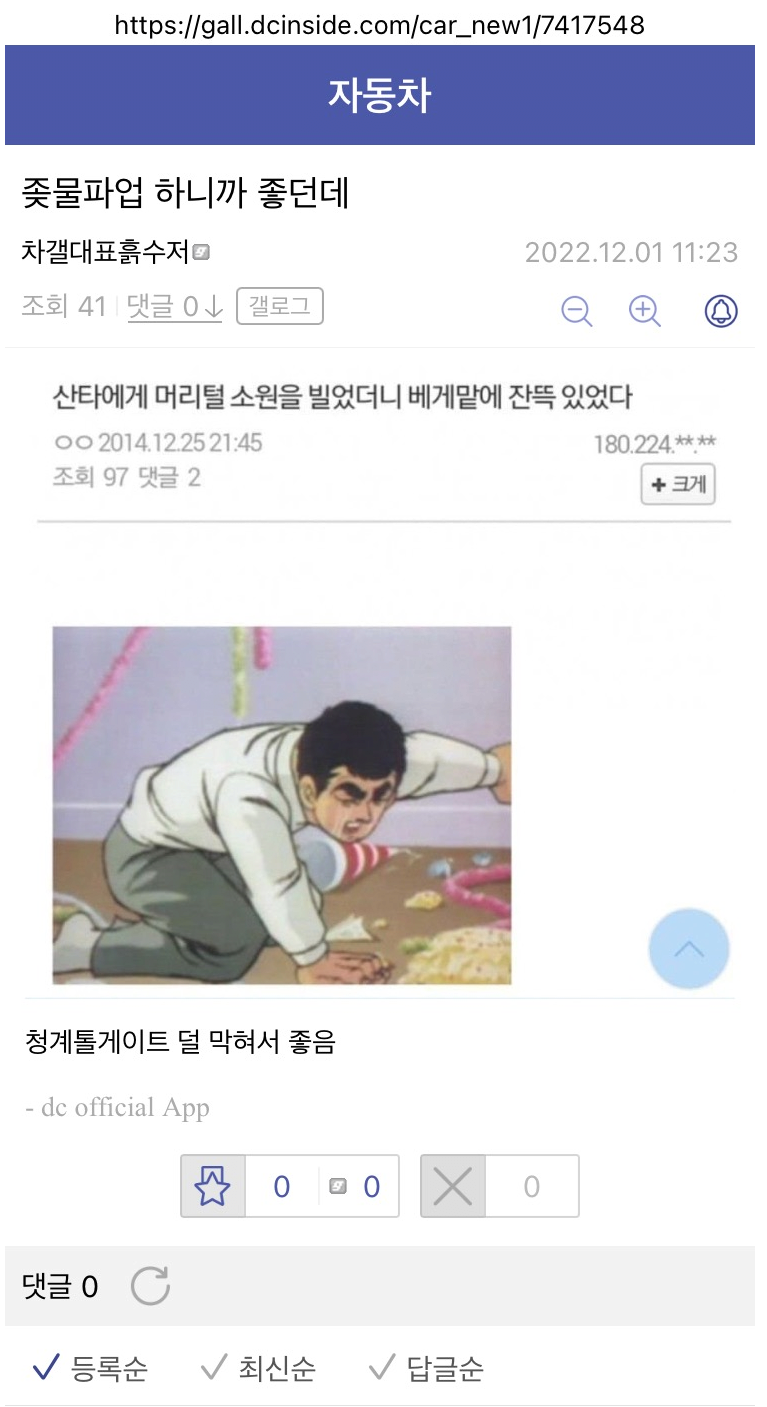Downvote this post with the X button
Image resolution: width=767 pixels, height=1407 pixels.
(x=453, y=1187)
